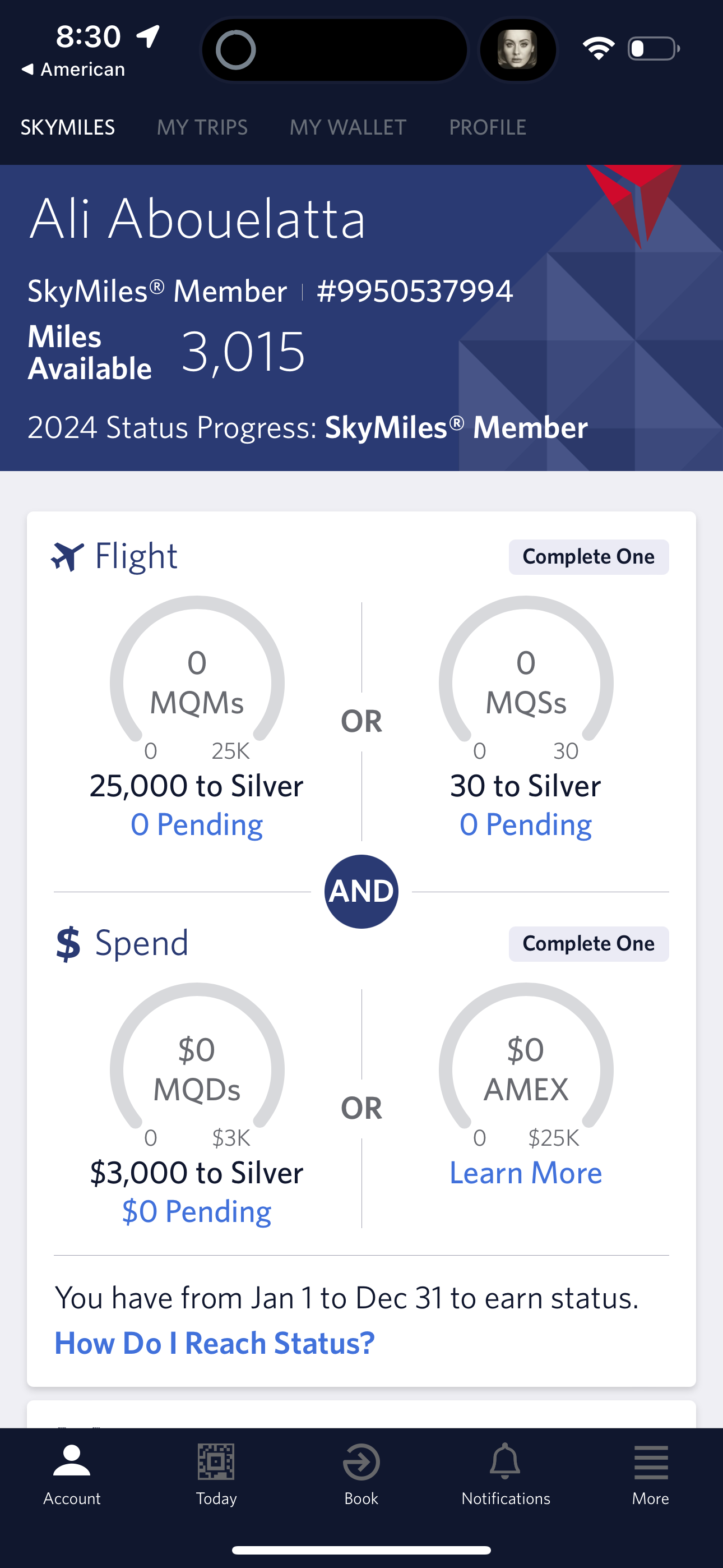Tap the AND circle badge
The image size is (723, 1568).
pos(361,891)
